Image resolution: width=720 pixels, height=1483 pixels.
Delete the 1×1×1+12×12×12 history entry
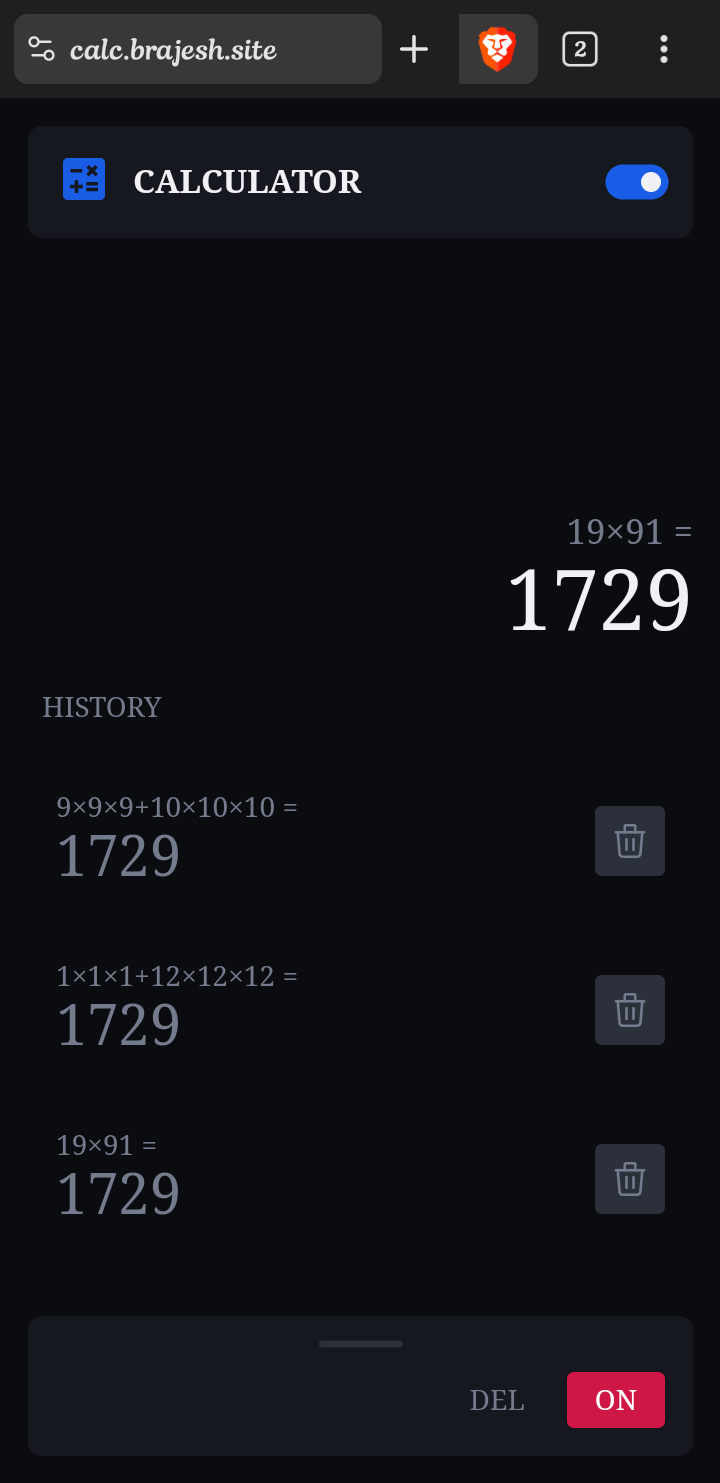(x=629, y=1010)
